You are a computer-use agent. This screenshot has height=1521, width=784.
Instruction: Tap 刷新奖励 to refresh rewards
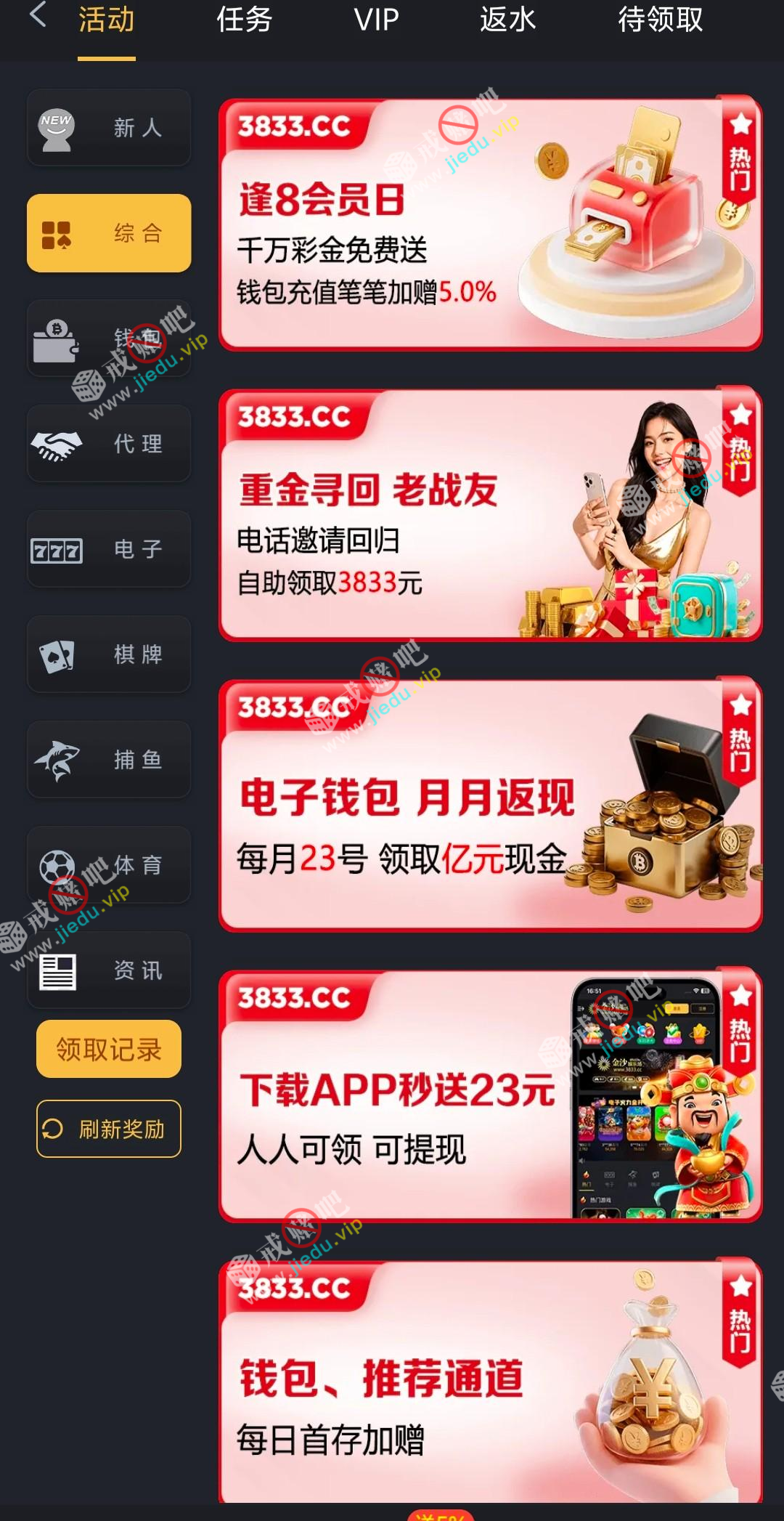coord(109,1129)
